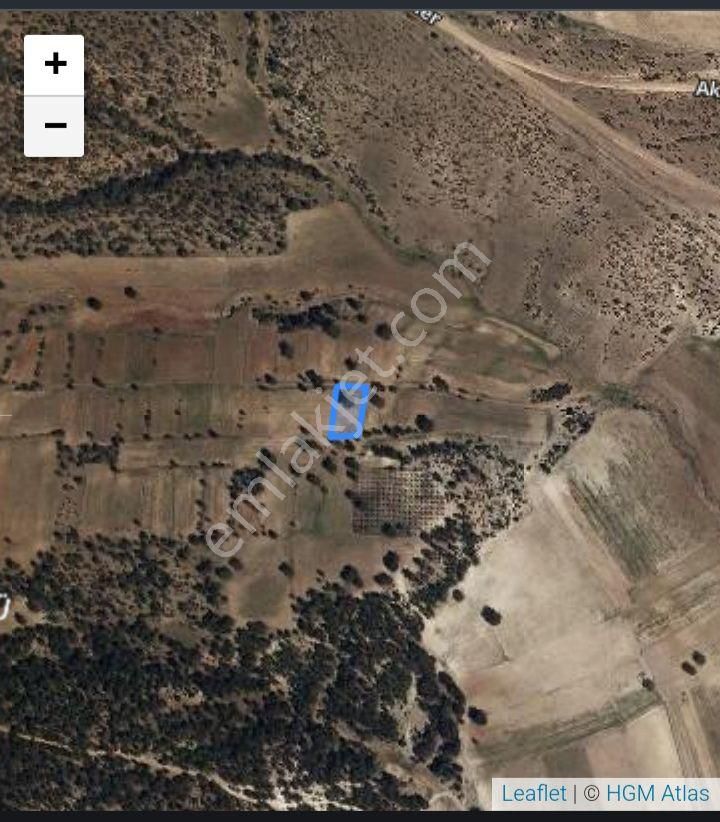Zoom out of the map

(54, 126)
